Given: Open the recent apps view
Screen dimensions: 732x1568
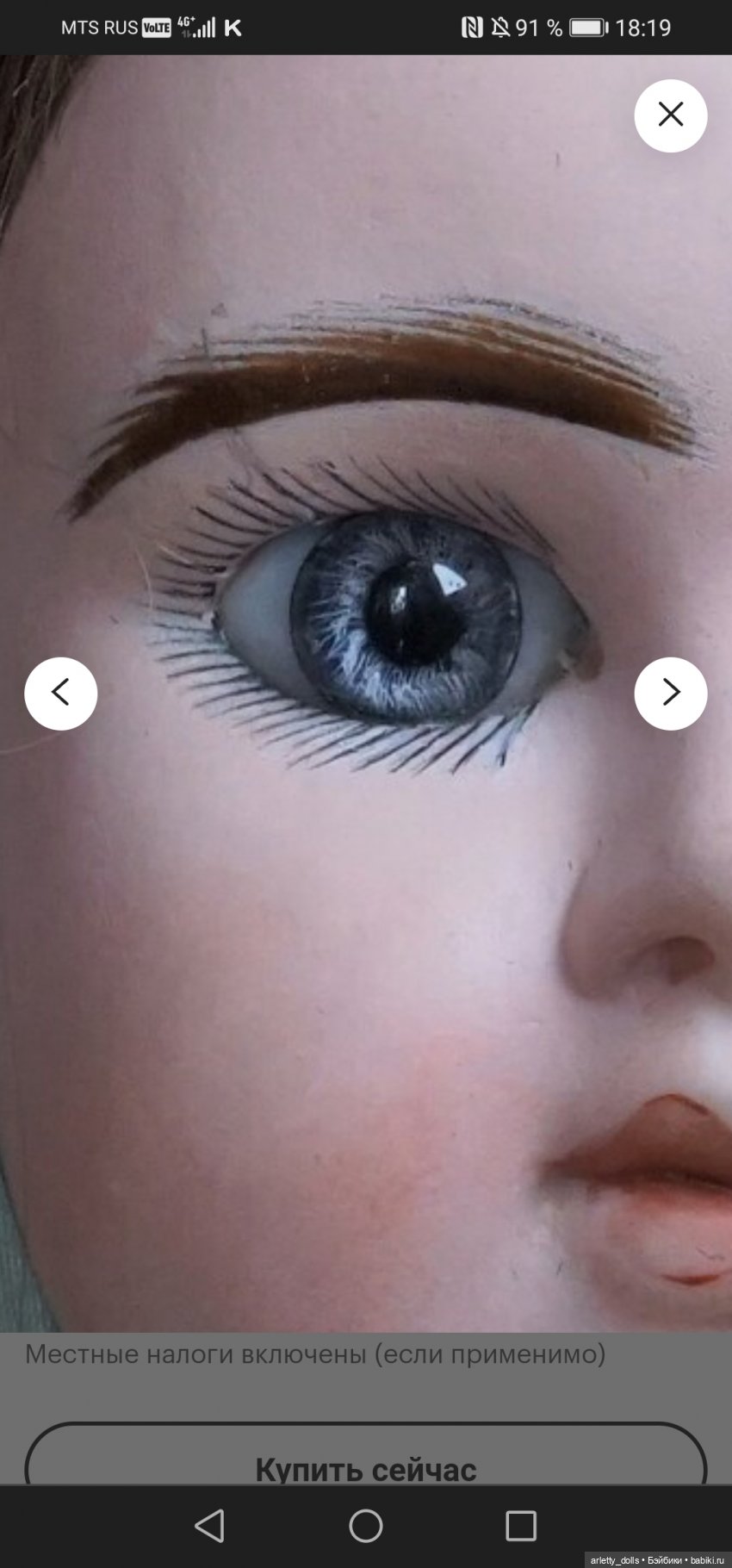Looking at the screenshot, I should (520, 1526).
